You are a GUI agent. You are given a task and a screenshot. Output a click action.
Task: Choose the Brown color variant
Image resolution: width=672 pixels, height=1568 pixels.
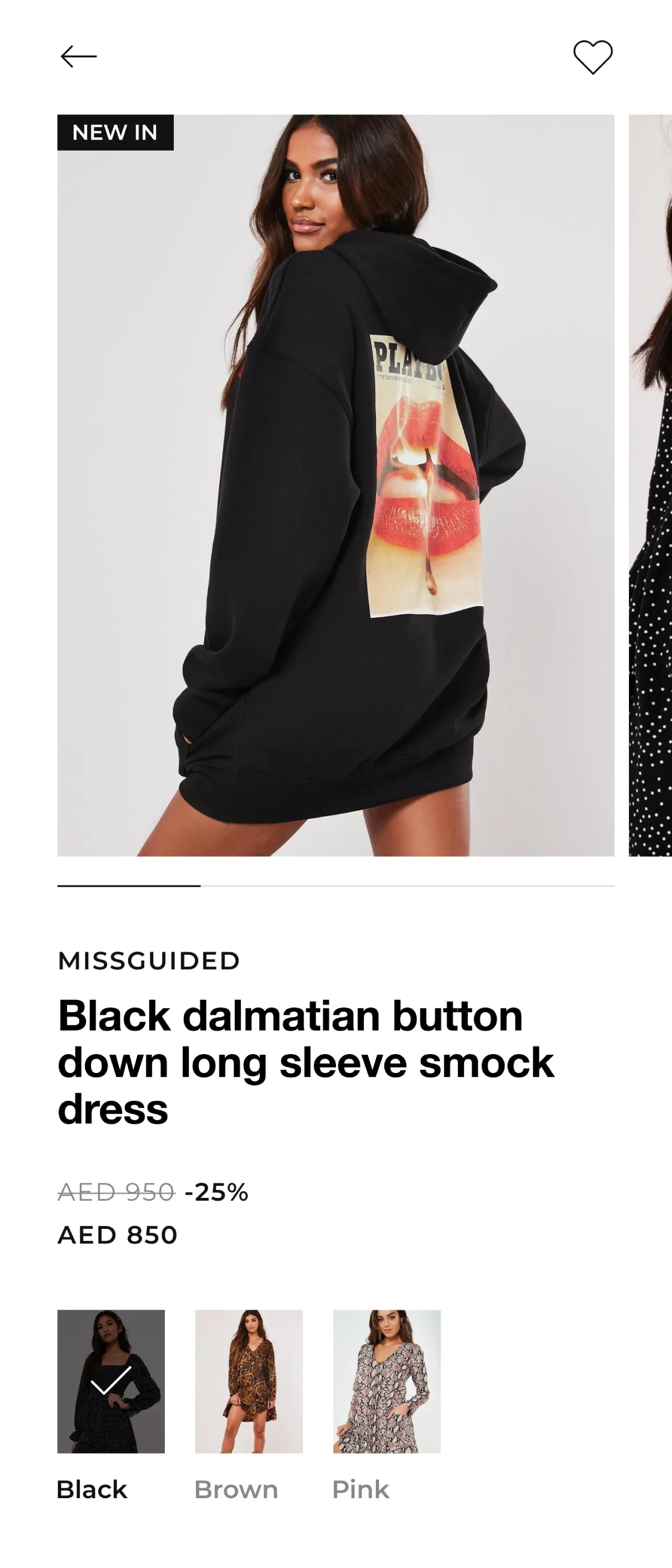point(248,1381)
